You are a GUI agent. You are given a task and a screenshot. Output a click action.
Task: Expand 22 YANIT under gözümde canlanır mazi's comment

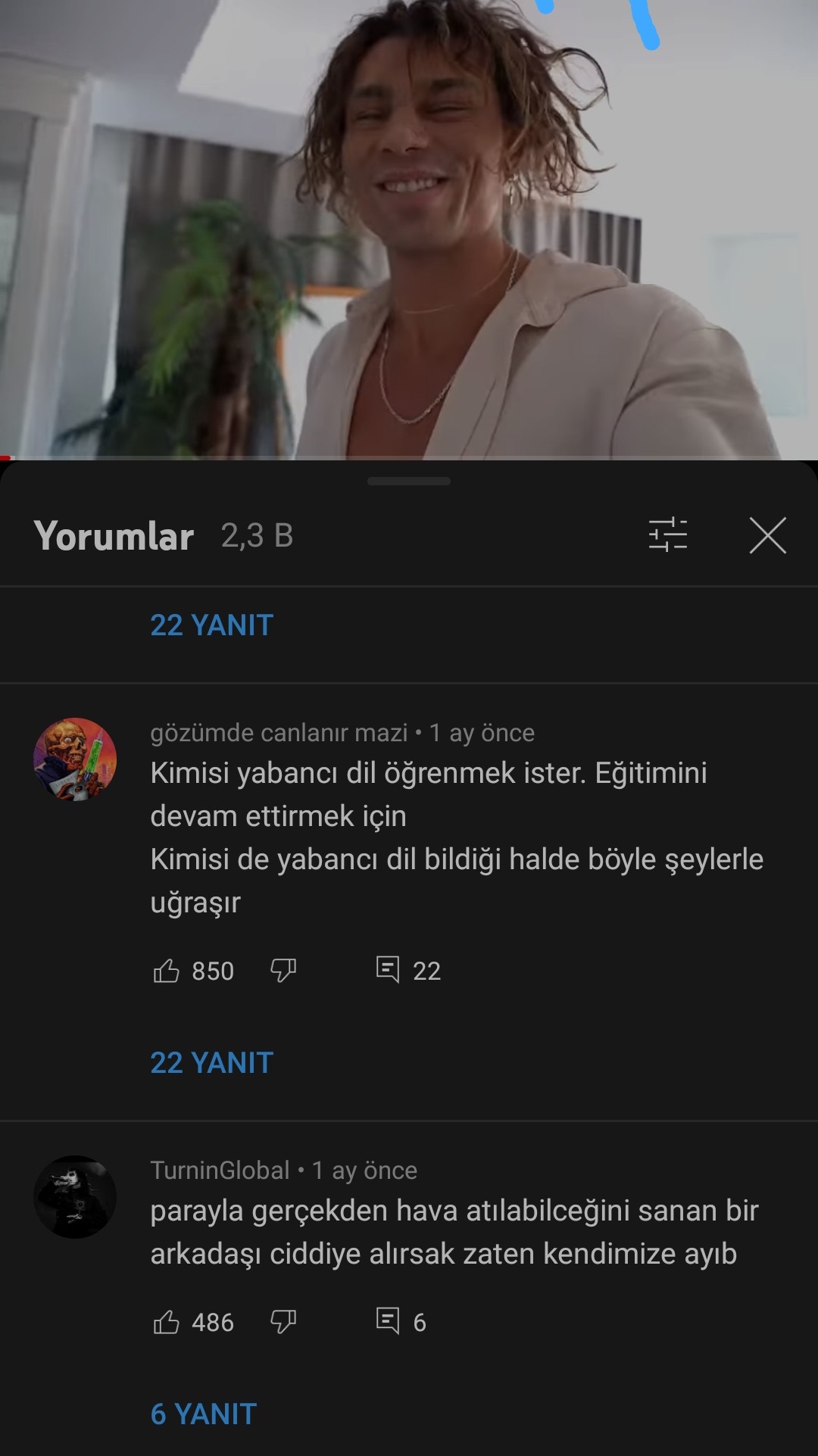(211, 1063)
